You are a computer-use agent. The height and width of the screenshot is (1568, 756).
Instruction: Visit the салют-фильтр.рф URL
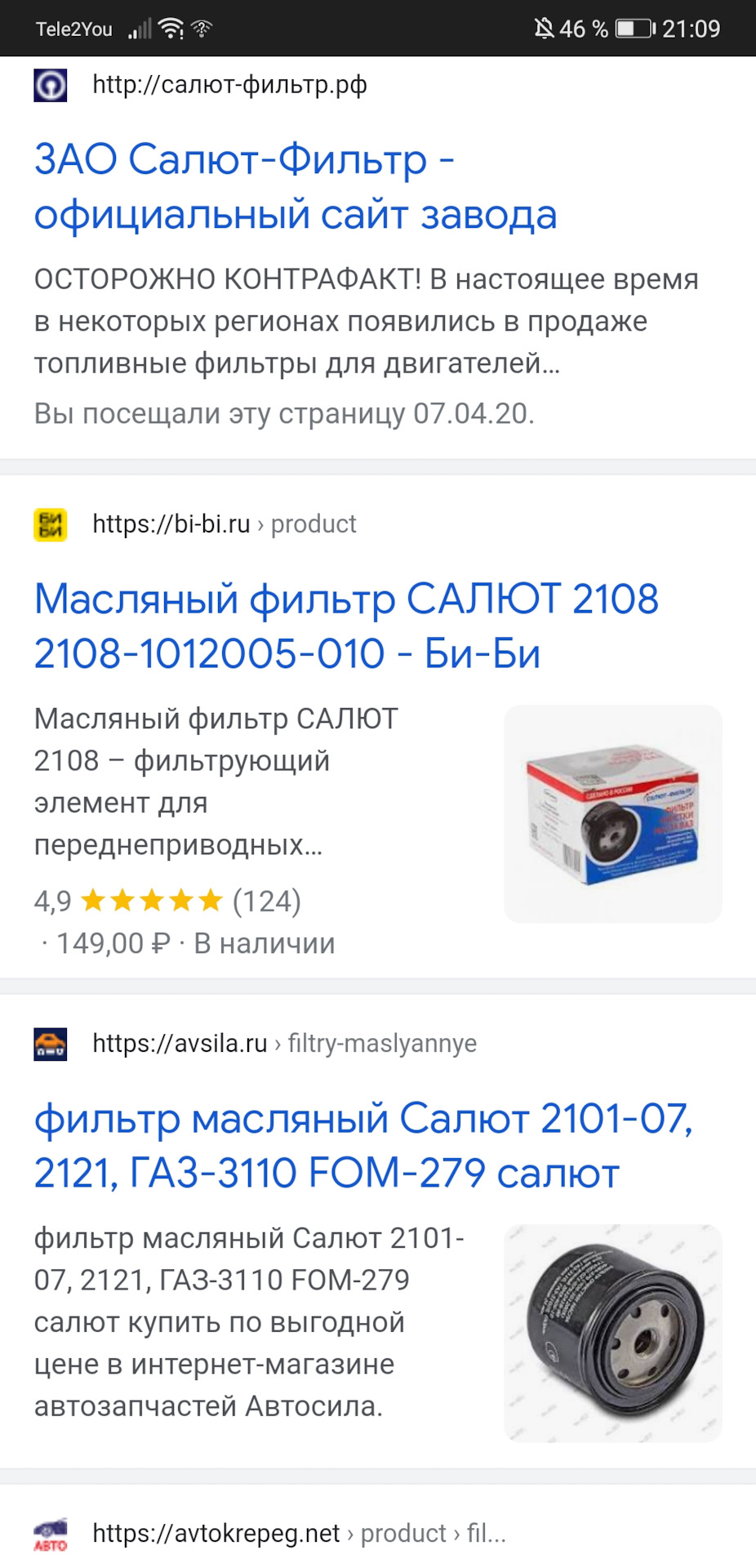click(x=229, y=85)
